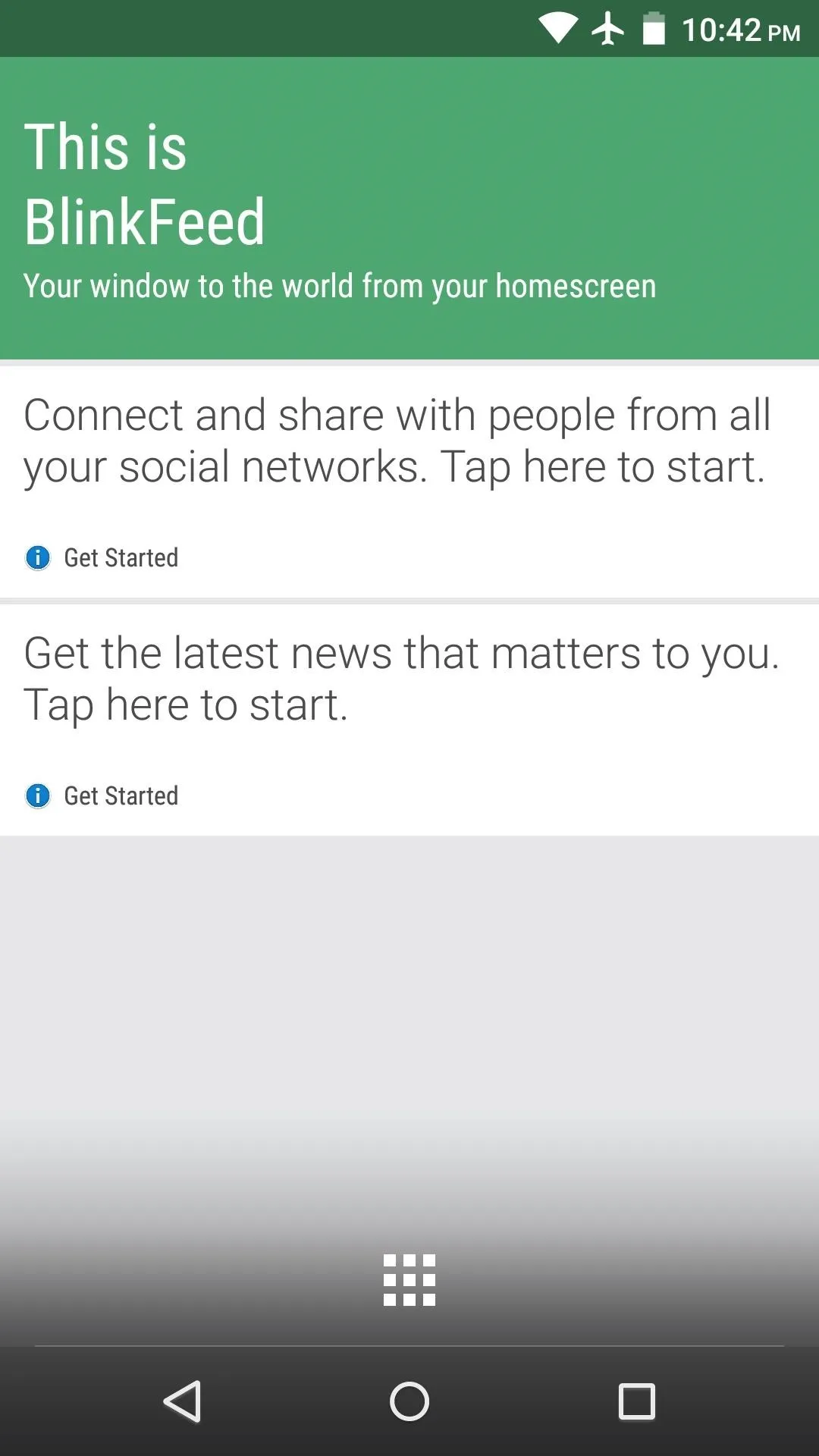
Task: Tap the system back button
Action: 182,1401
